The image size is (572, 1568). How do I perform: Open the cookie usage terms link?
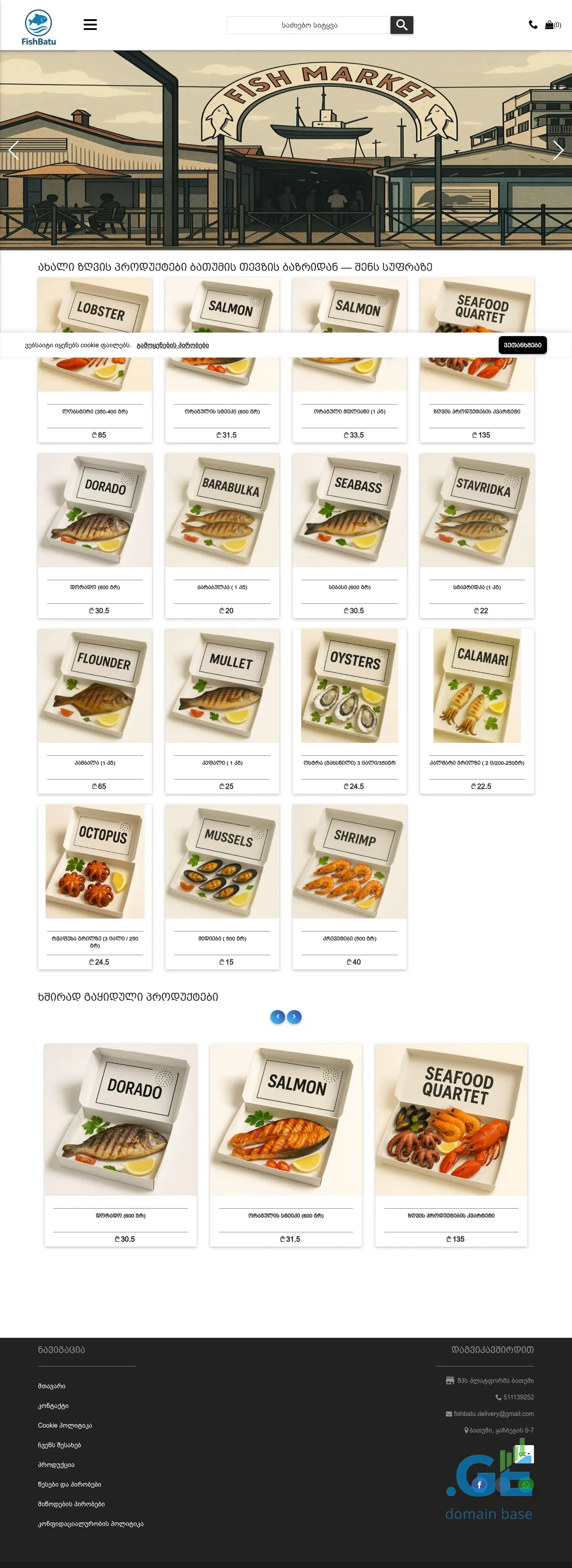172,345
